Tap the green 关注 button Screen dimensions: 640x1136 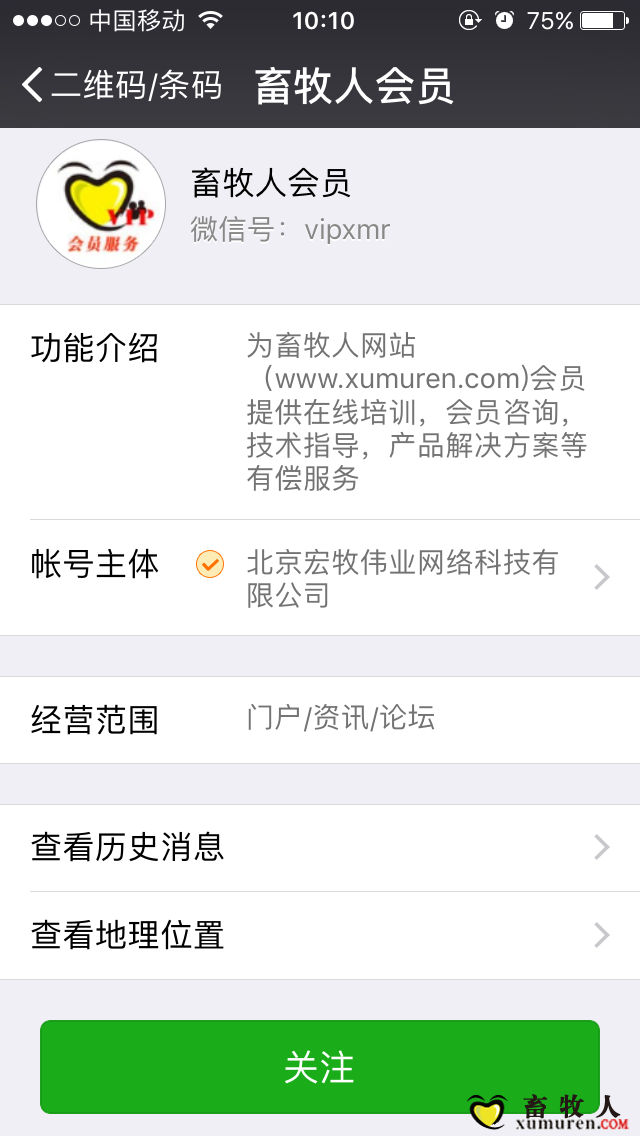click(x=320, y=1066)
